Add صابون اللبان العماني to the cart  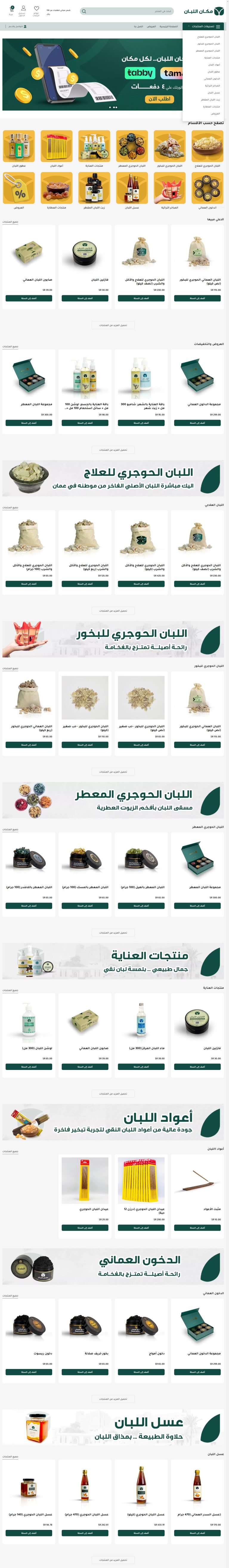(29, 298)
